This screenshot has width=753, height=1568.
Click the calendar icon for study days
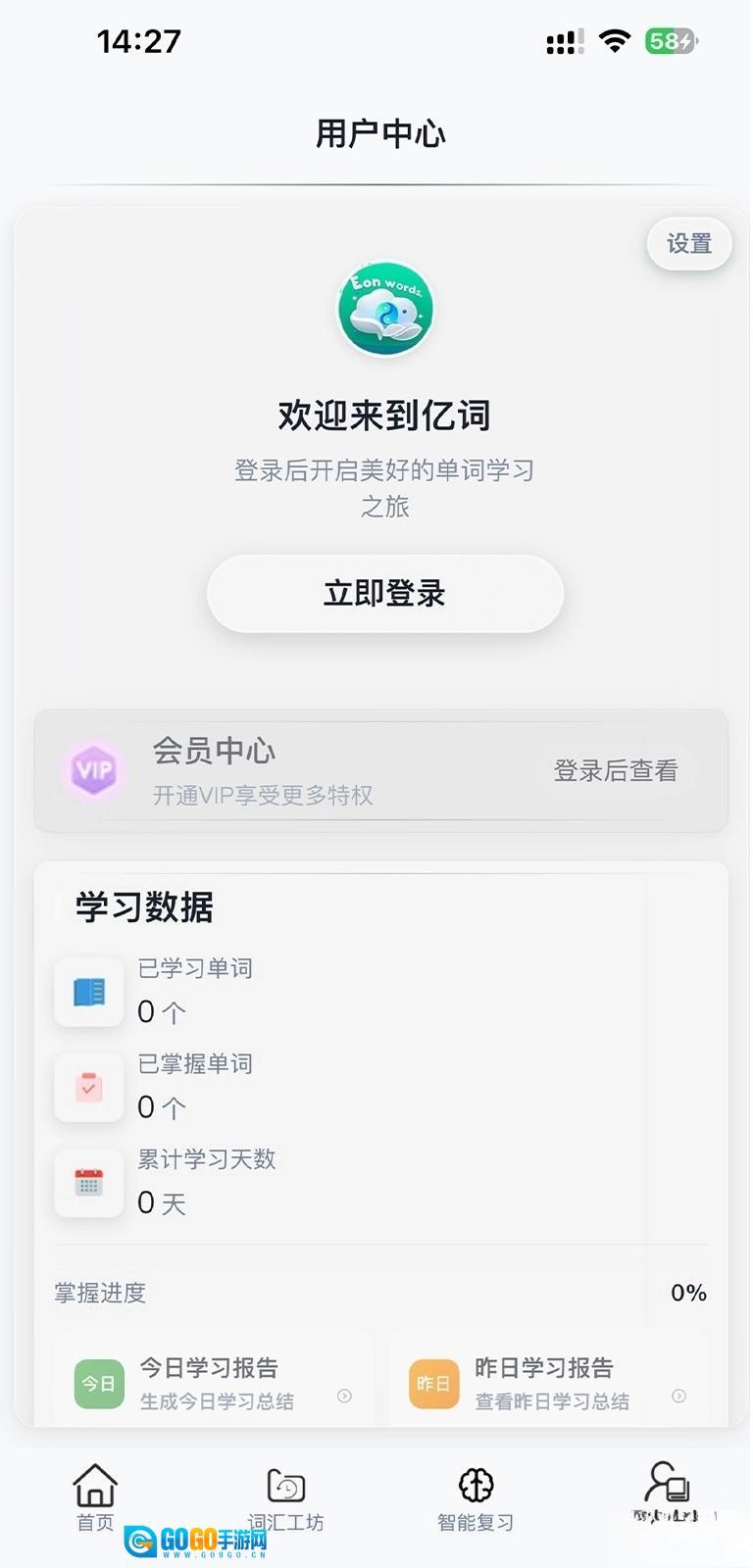[88, 1183]
